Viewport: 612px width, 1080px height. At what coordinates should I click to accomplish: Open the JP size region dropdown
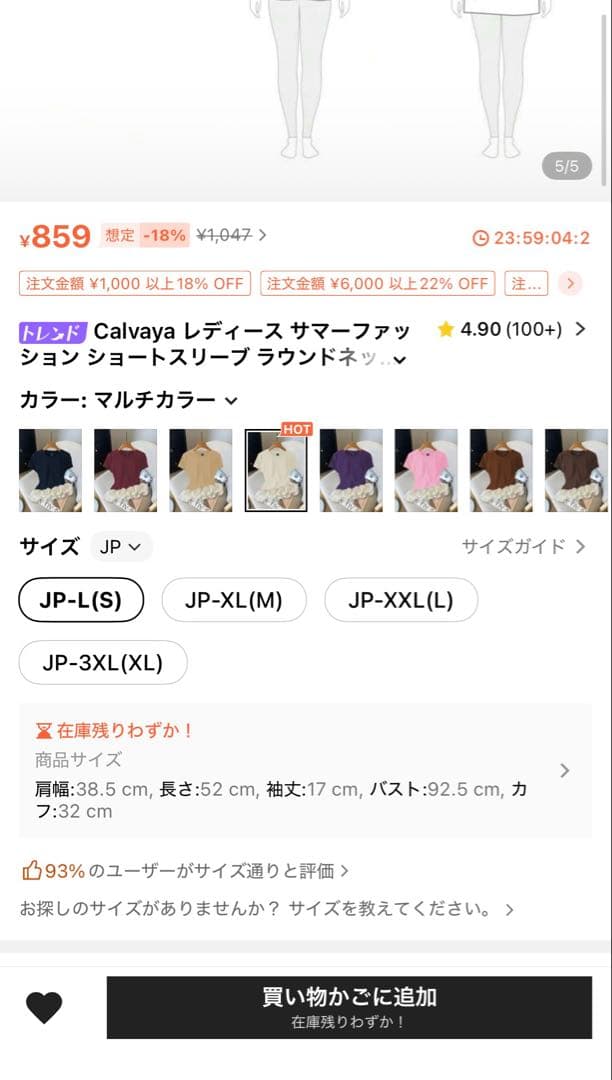coord(120,547)
